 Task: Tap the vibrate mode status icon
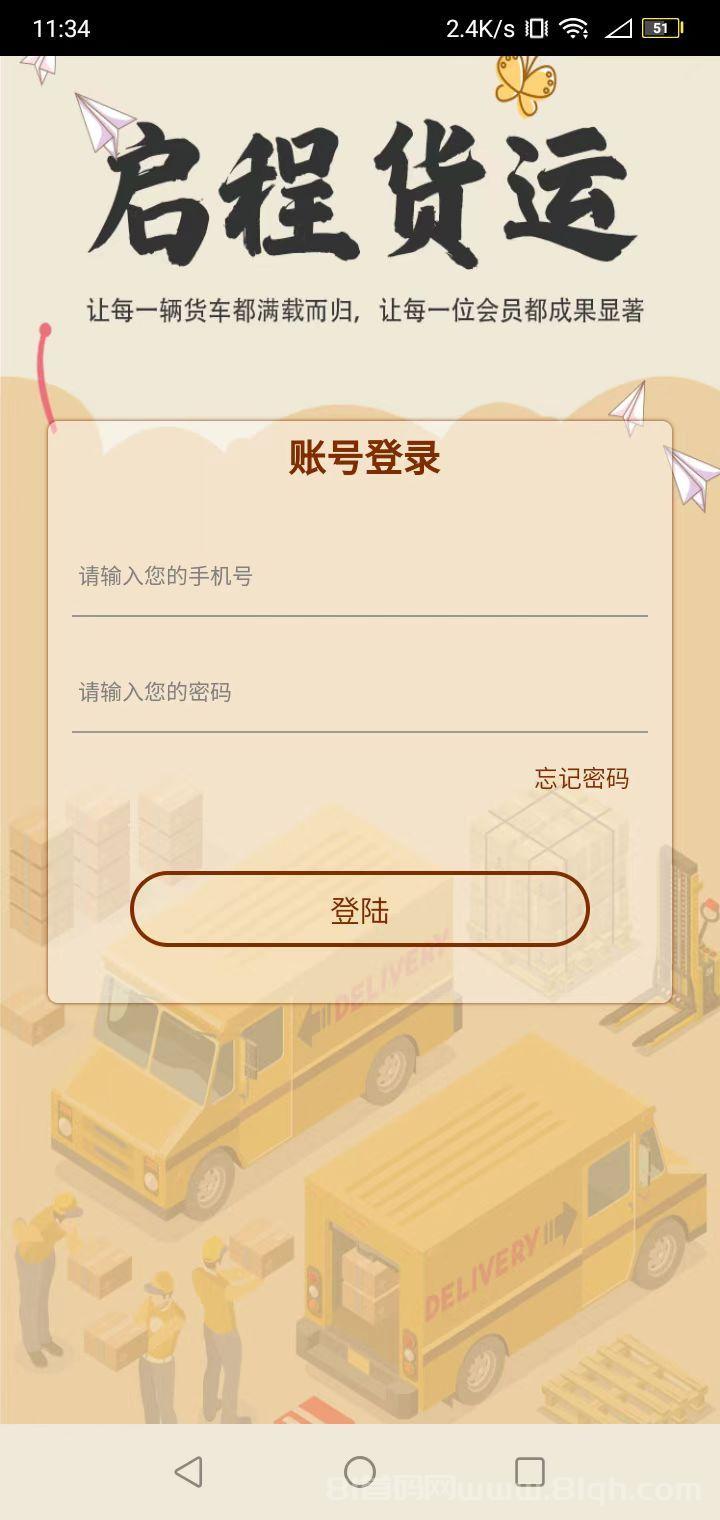[538, 28]
